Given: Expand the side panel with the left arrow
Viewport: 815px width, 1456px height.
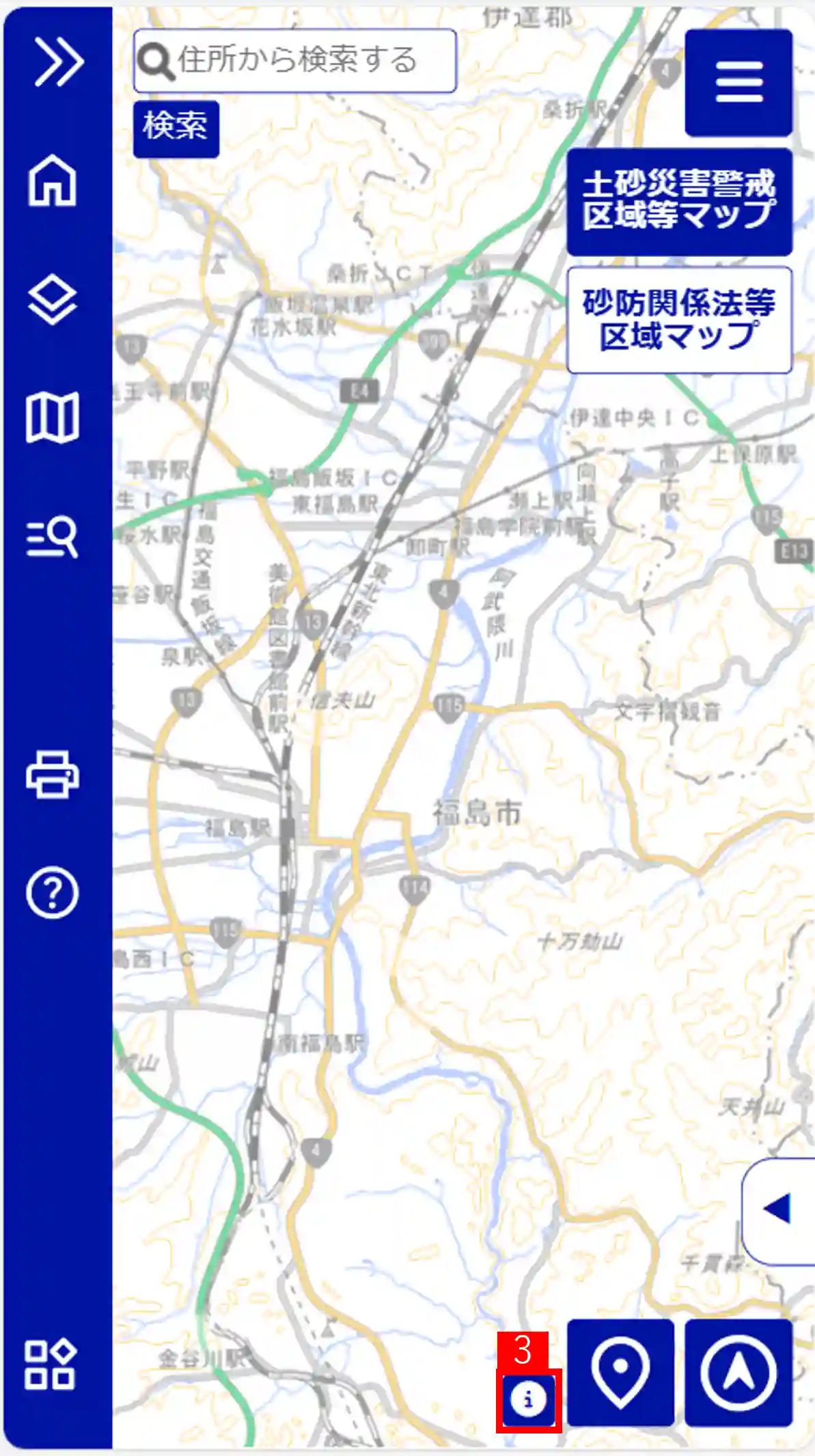Looking at the screenshot, I should click(778, 1208).
